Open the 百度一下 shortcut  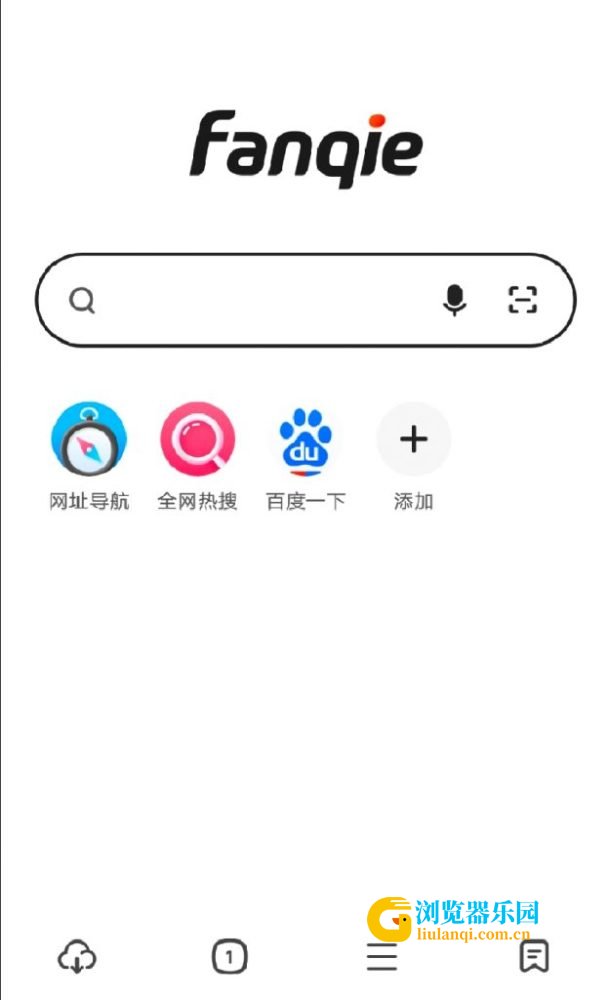click(x=305, y=441)
